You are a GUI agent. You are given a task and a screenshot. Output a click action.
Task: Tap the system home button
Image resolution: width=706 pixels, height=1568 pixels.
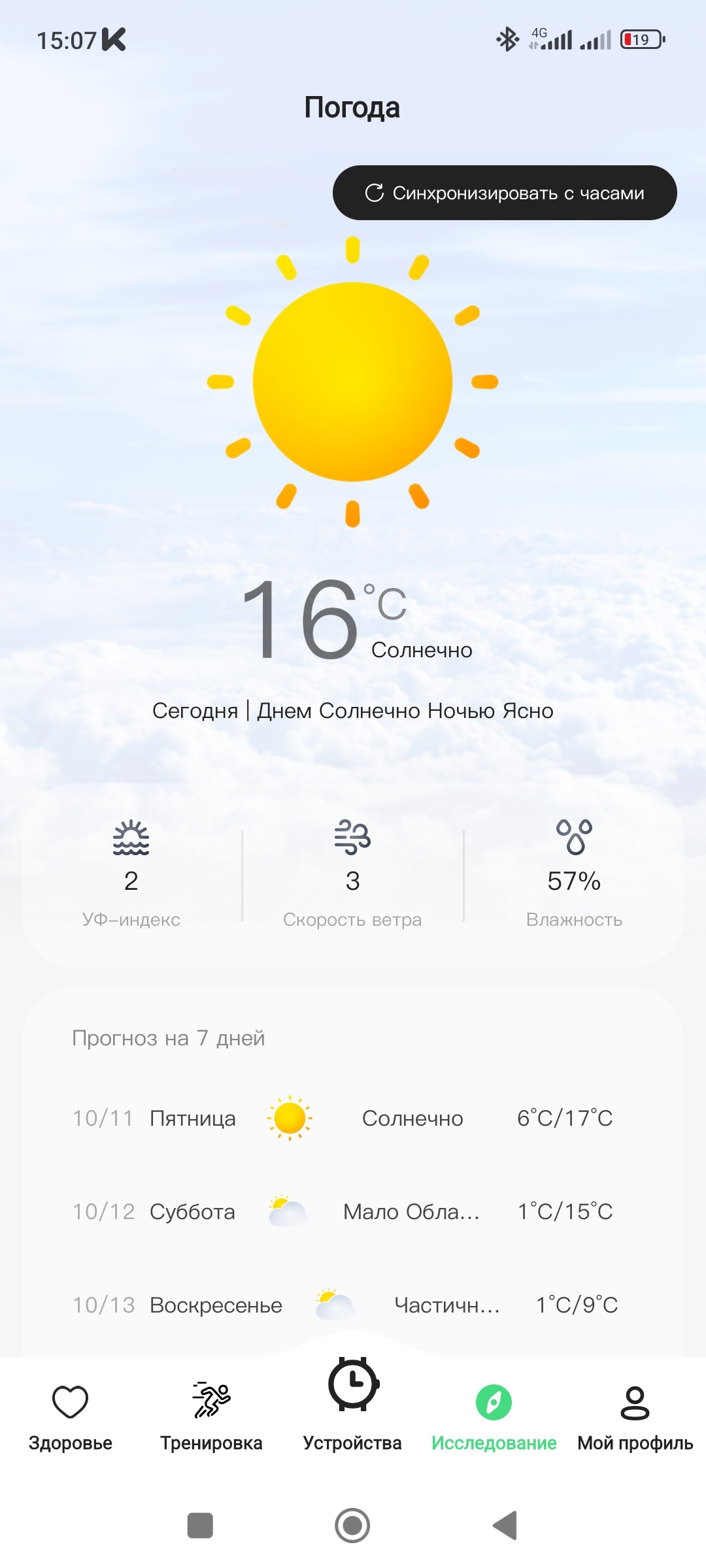(352, 1526)
